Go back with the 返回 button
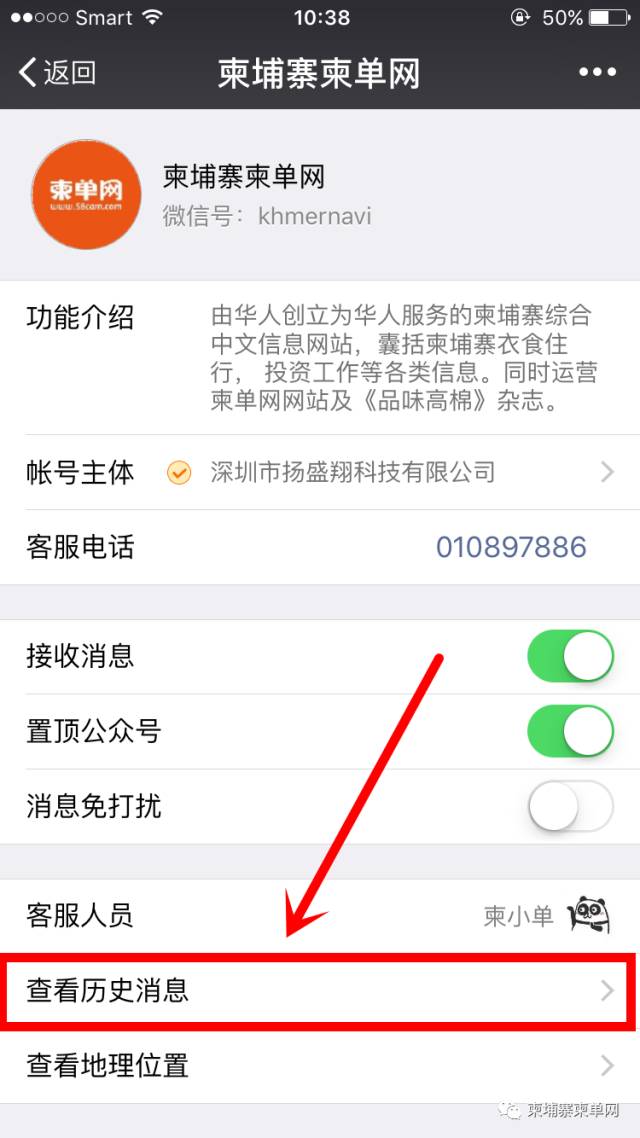 [57, 72]
